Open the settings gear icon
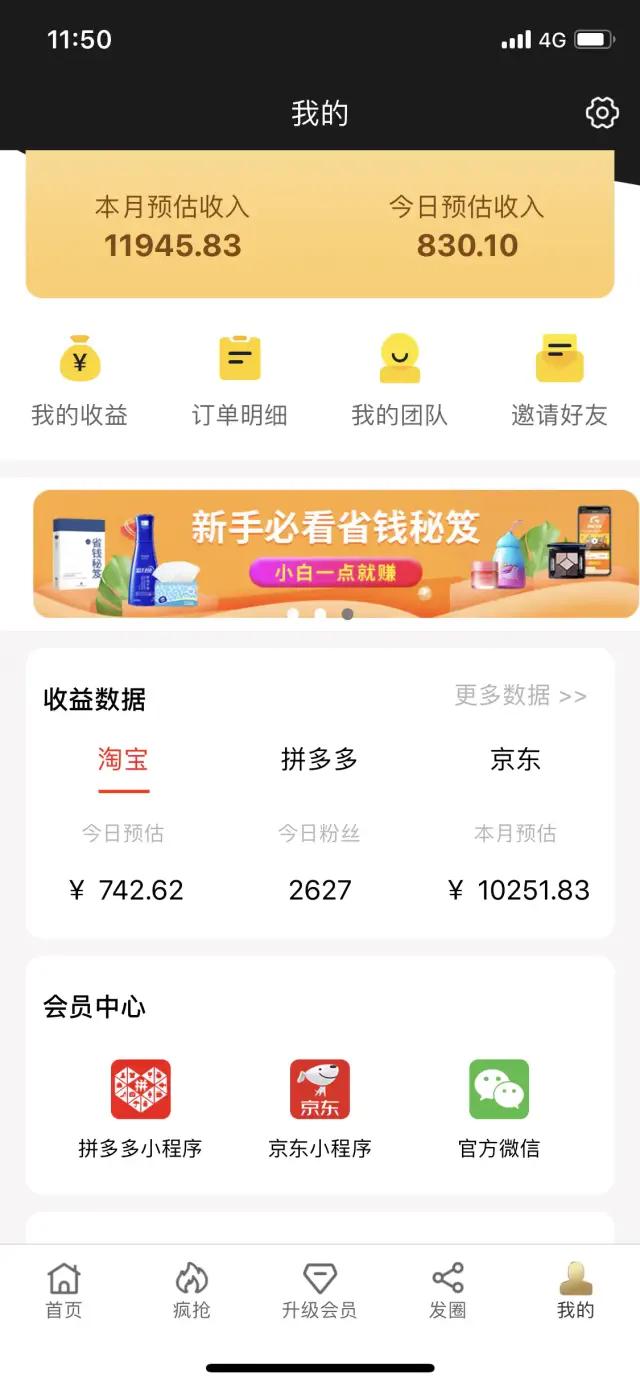This screenshot has width=640, height=1386. (x=601, y=113)
